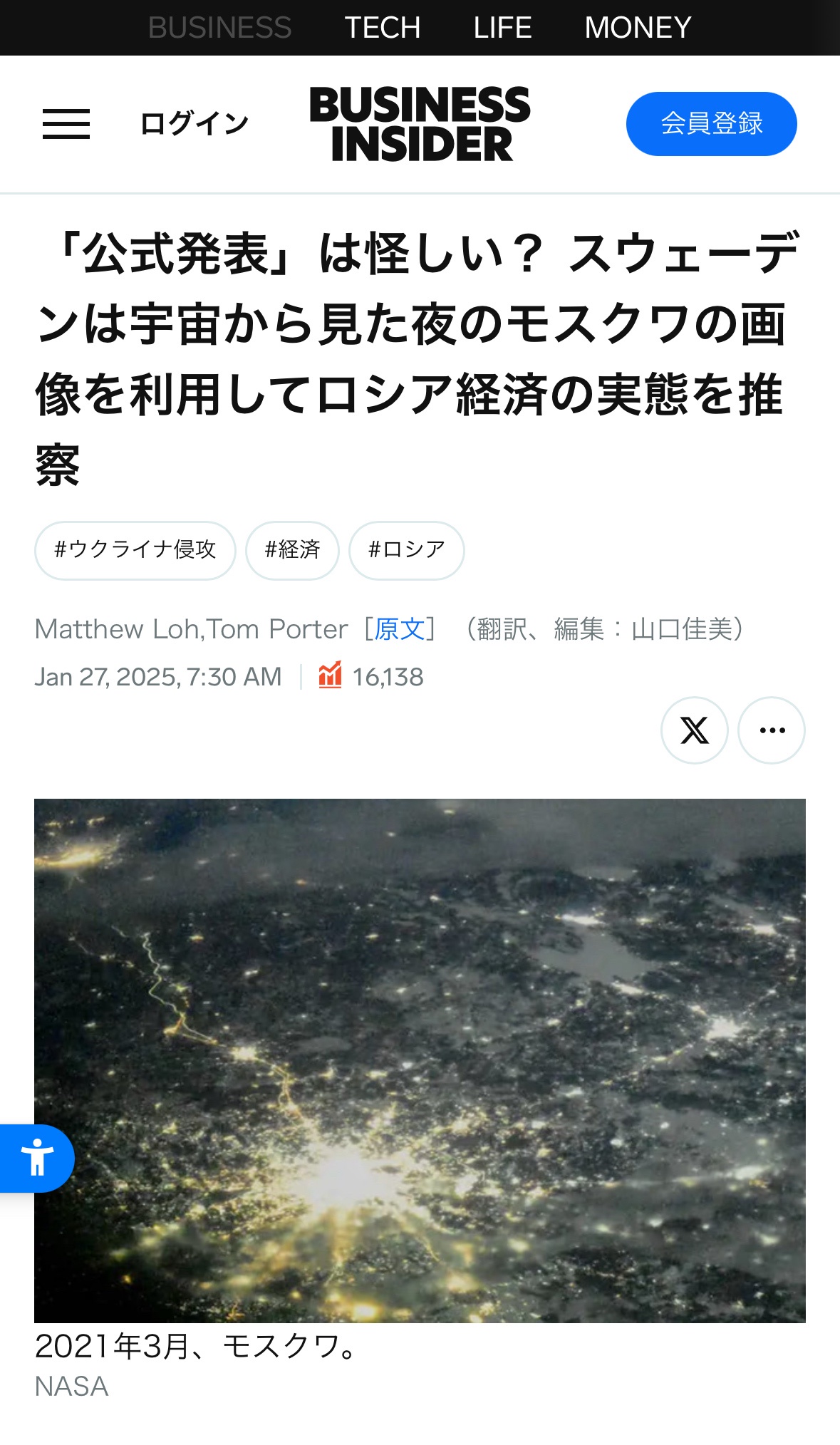Share the article on X

click(x=694, y=730)
